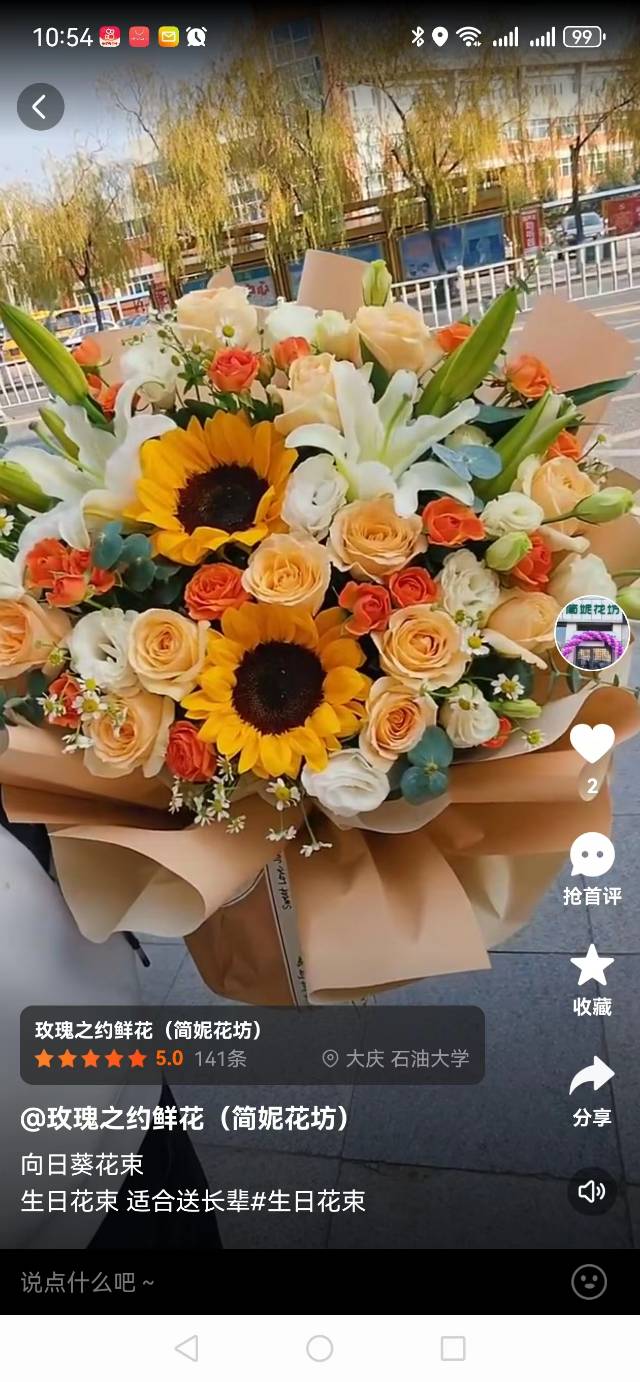Open the @玫瑰之约鲜花（简妮花坊） author name
Screen dimensions: 640x1382
pyautogui.click(x=186, y=1119)
